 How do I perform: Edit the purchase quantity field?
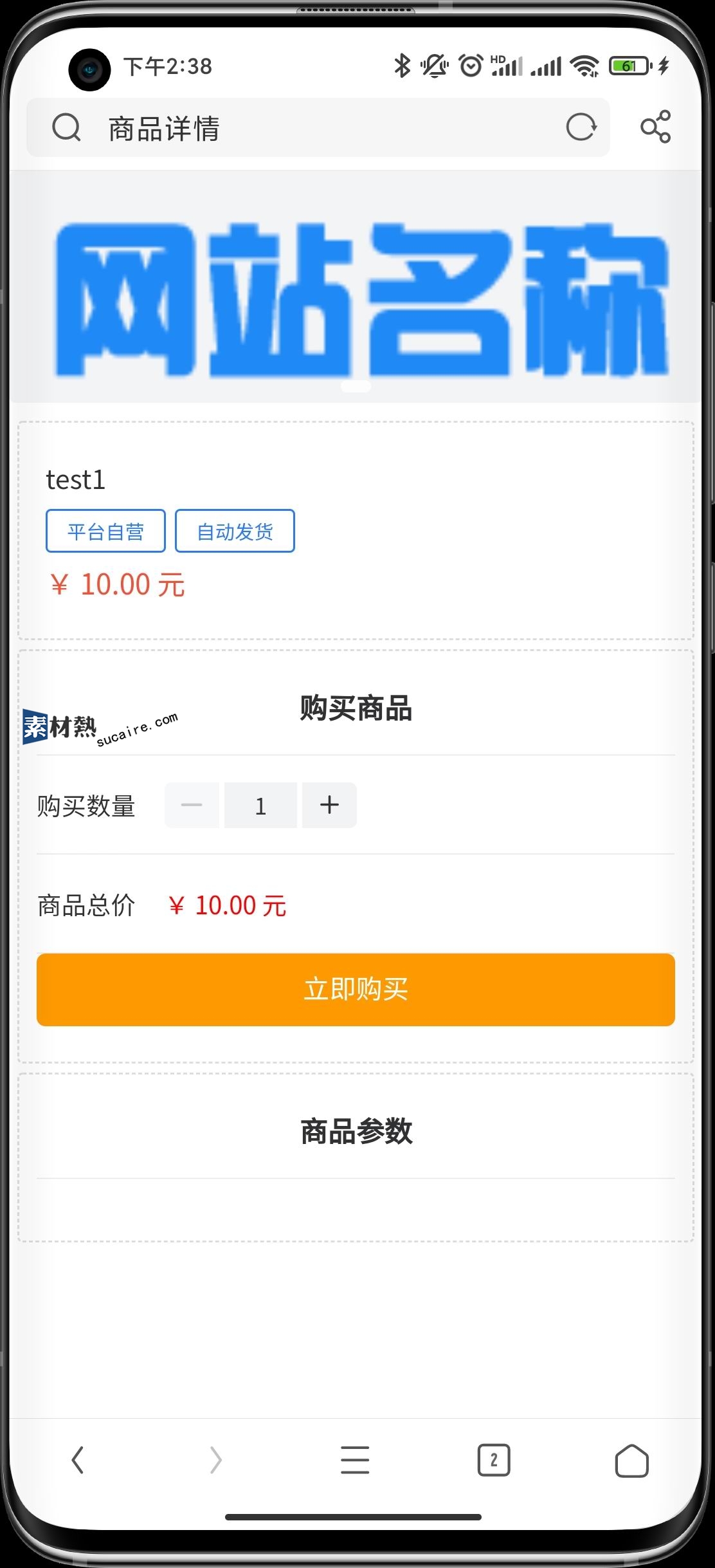coord(260,805)
